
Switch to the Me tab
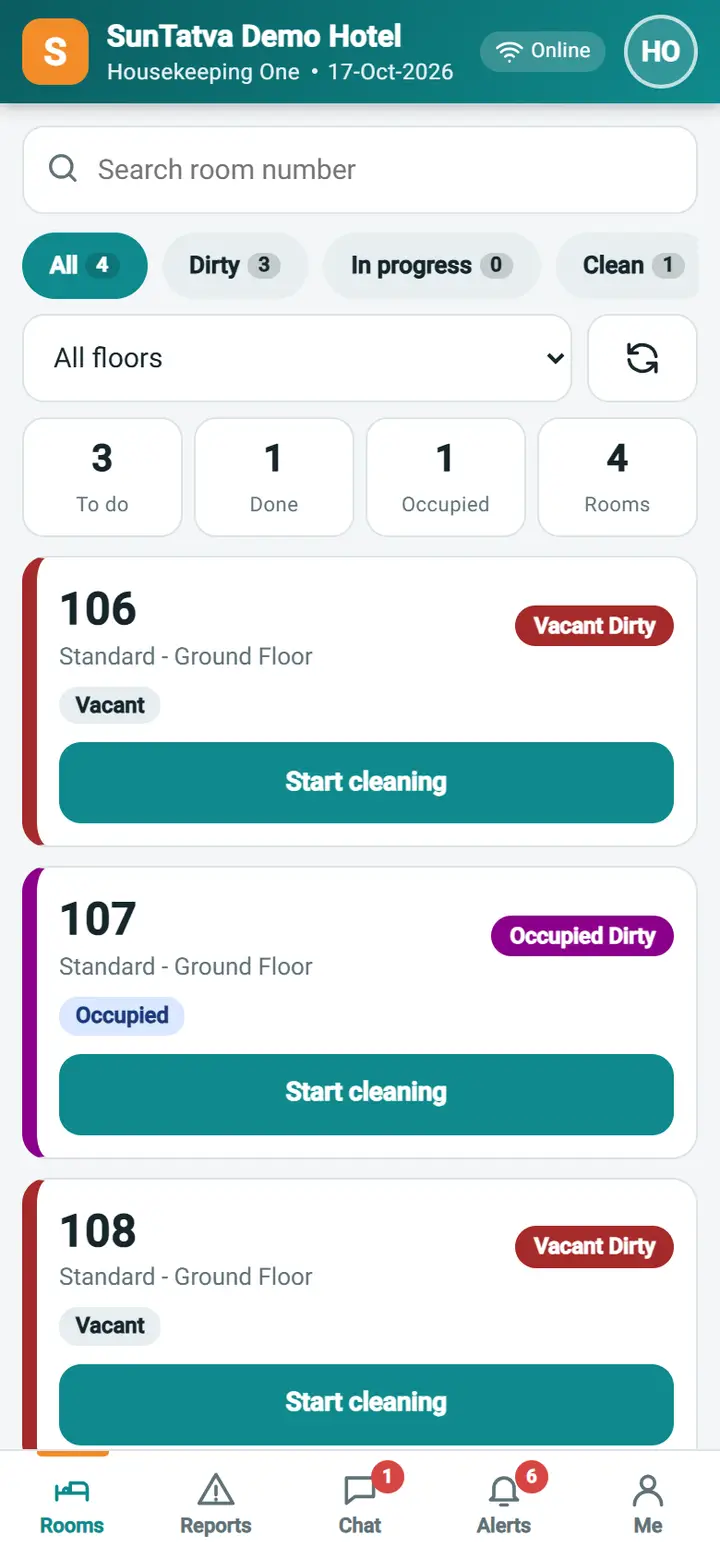pos(648,1505)
